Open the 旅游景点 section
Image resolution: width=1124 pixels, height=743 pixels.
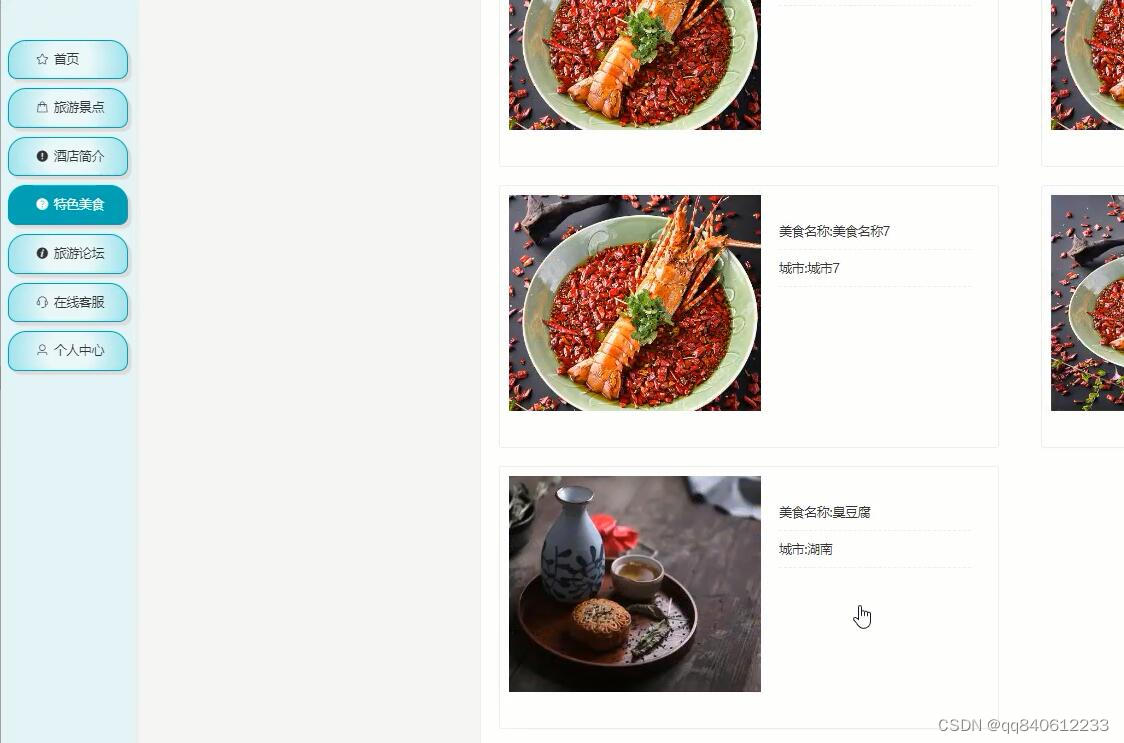point(68,108)
